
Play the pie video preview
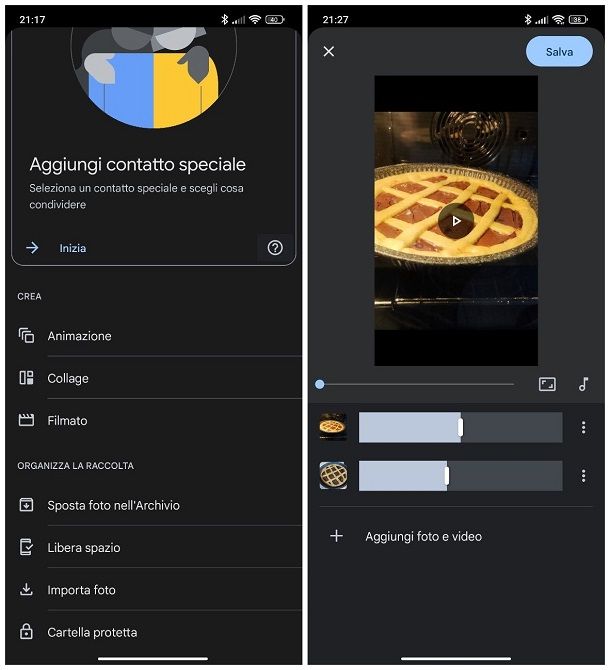456,221
